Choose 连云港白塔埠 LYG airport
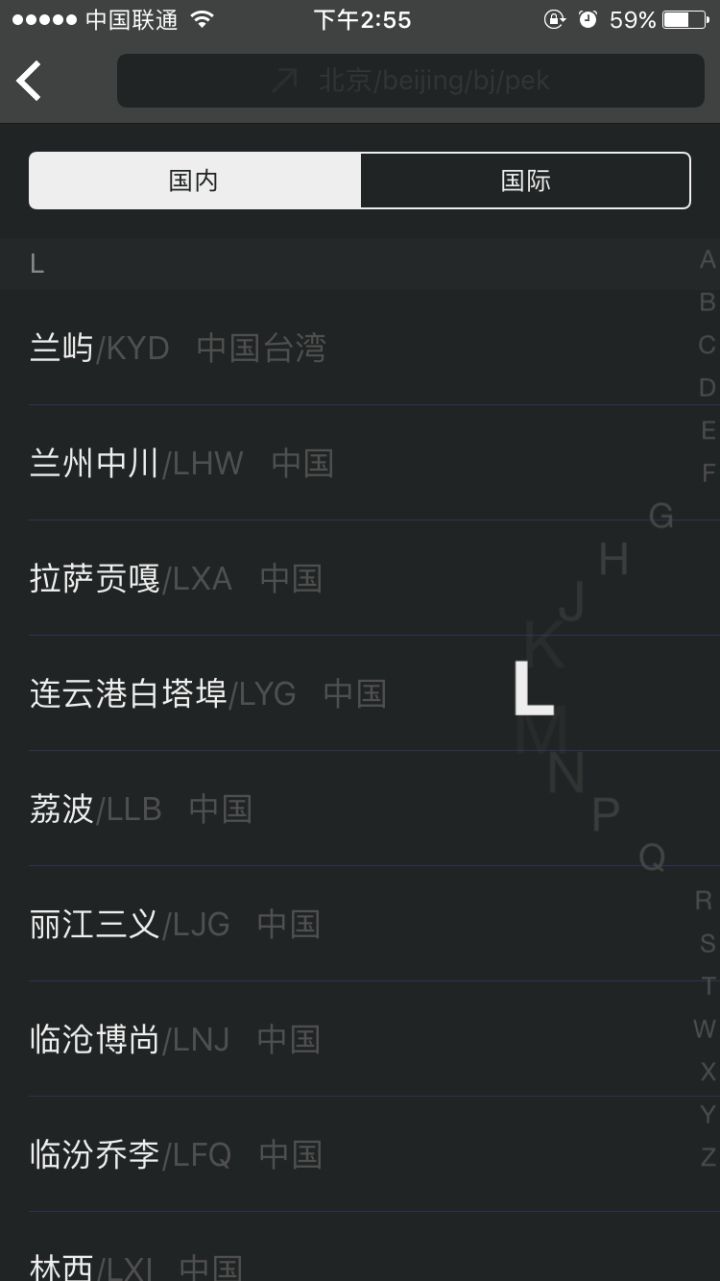720x1281 pixels. pyautogui.click(x=360, y=693)
